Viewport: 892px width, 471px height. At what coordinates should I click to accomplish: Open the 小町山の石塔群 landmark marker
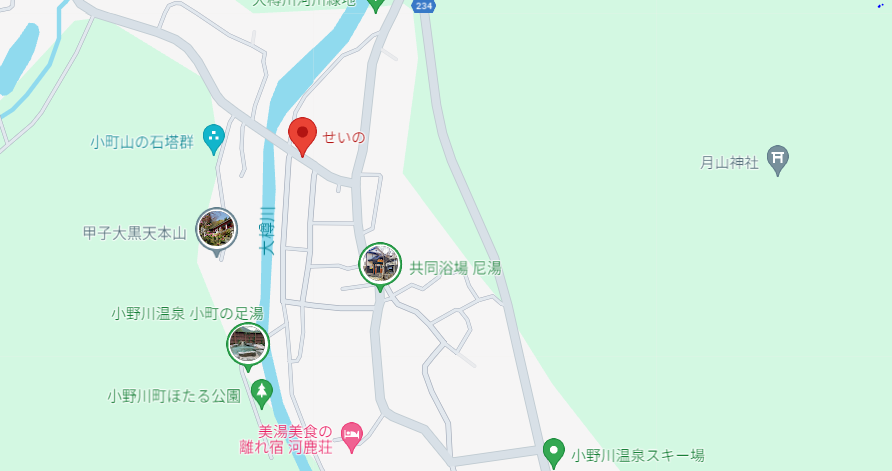coord(214,139)
